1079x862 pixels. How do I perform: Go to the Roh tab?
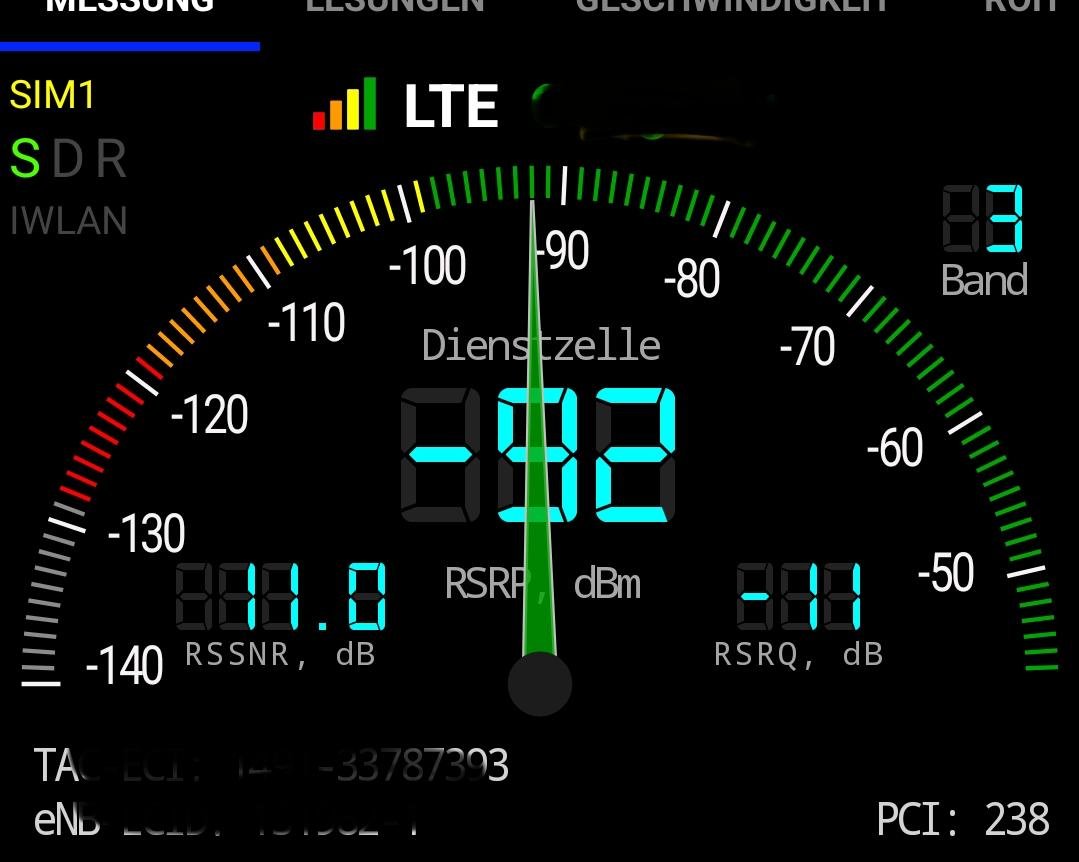(1020, 8)
